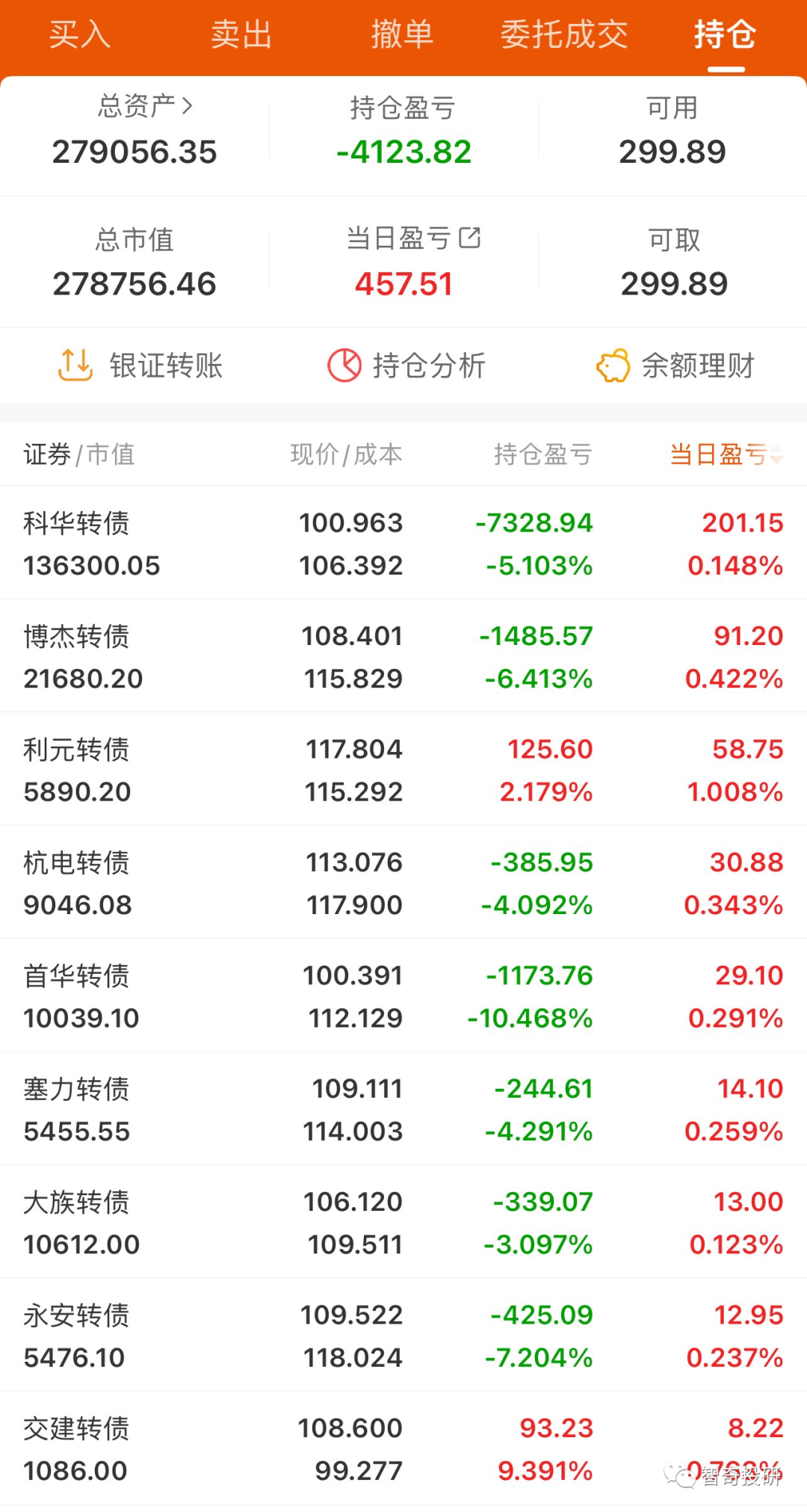The image size is (807, 1512).
Task: Open total assets details via the chevron
Action: (189, 105)
